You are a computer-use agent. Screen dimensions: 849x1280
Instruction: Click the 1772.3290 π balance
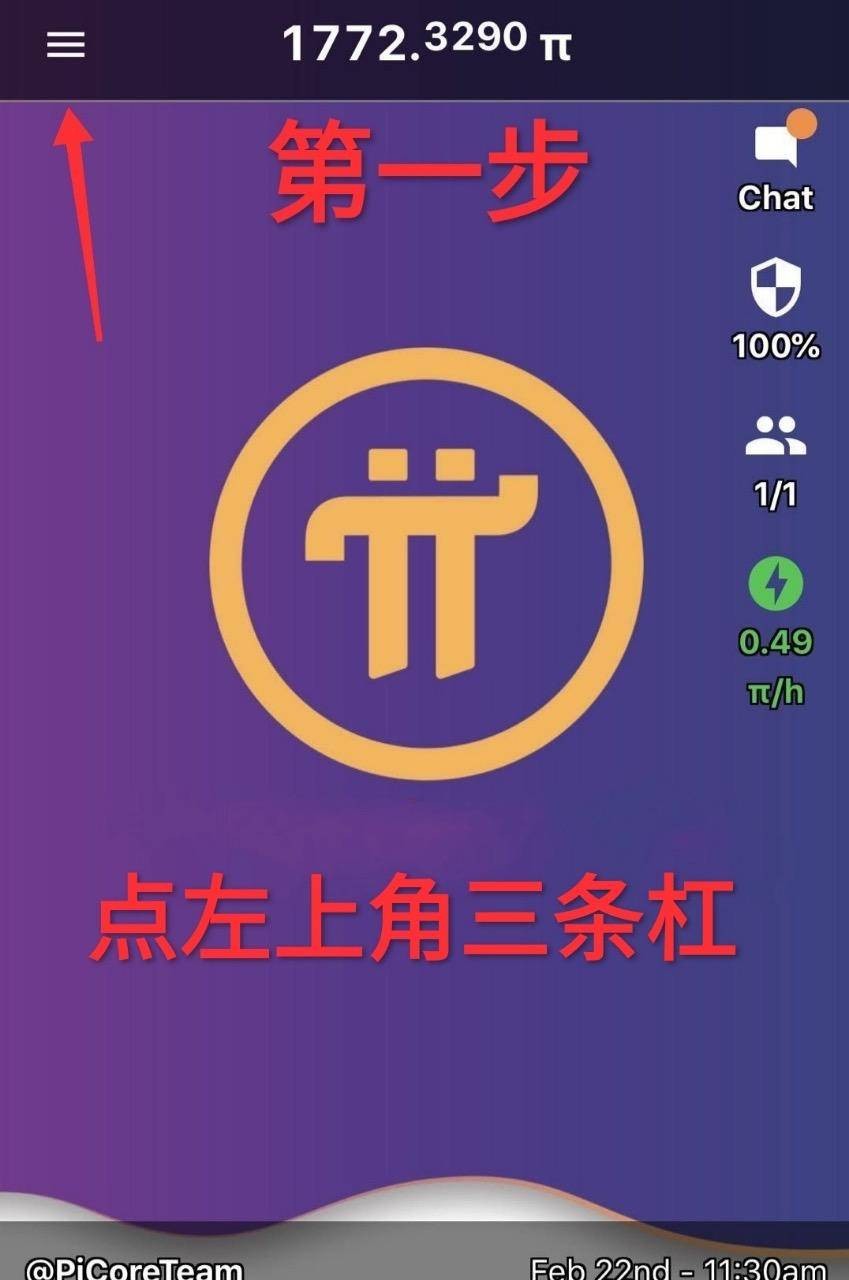click(x=424, y=42)
